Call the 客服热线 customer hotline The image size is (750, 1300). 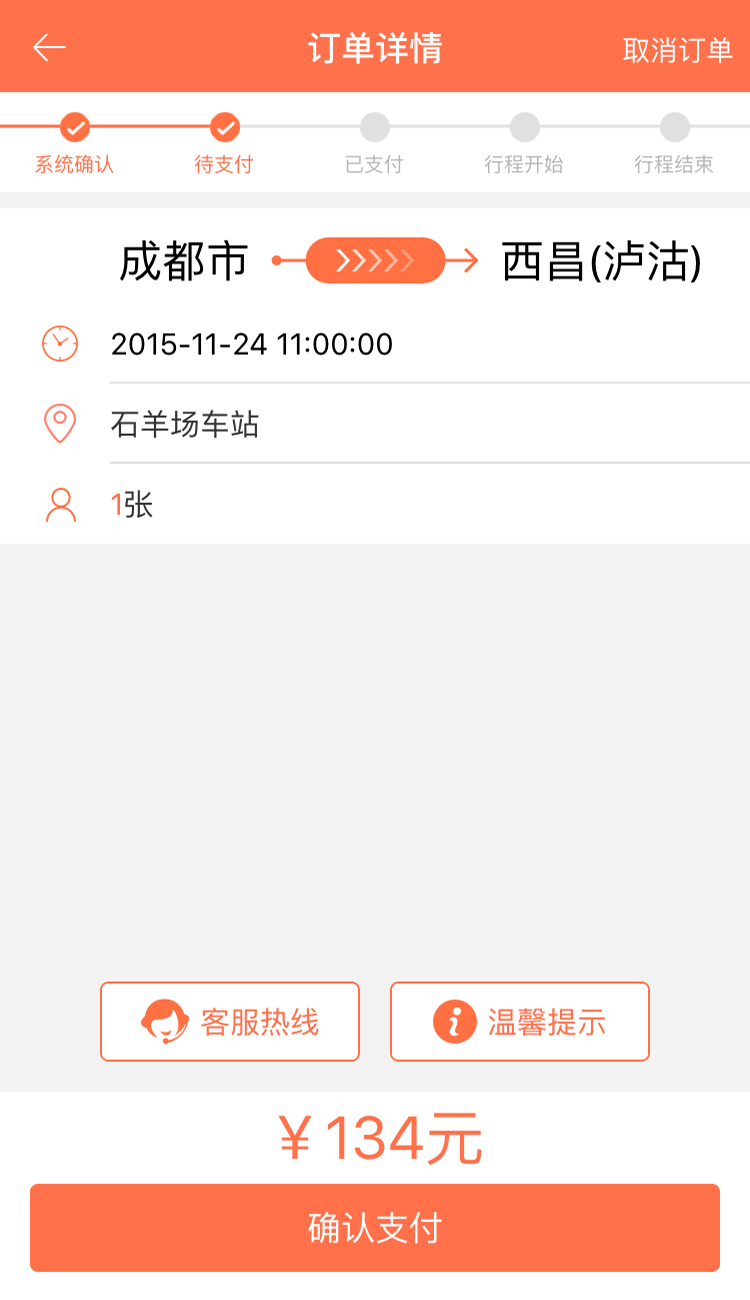tap(230, 1021)
